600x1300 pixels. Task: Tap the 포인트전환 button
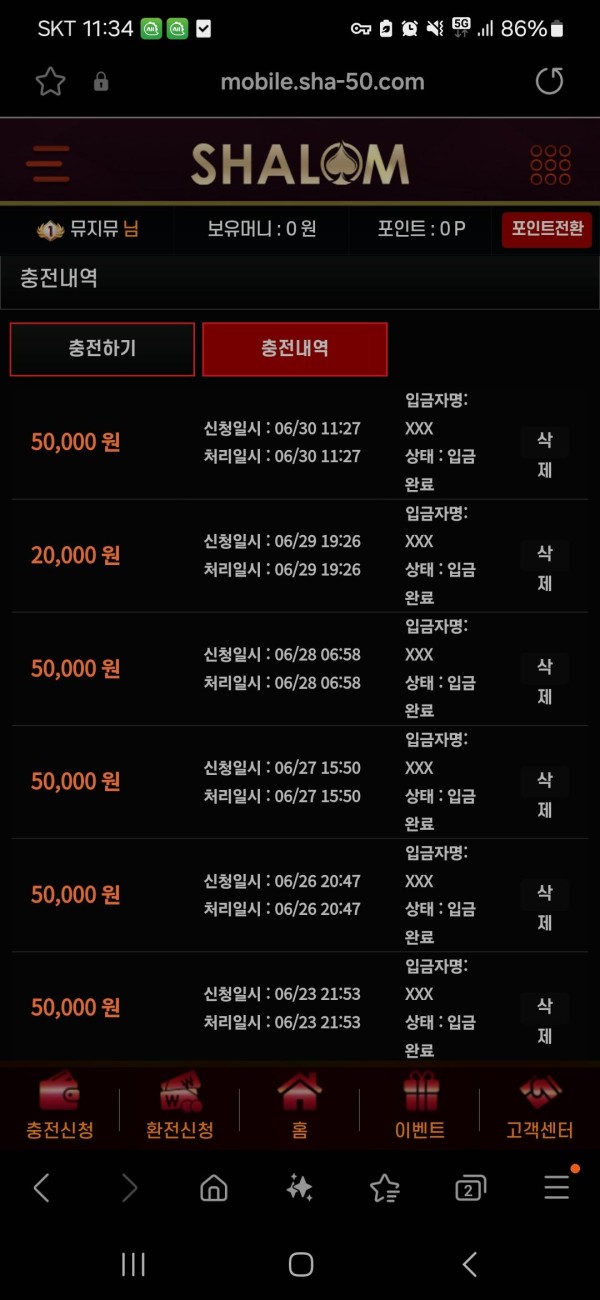pyautogui.click(x=546, y=229)
